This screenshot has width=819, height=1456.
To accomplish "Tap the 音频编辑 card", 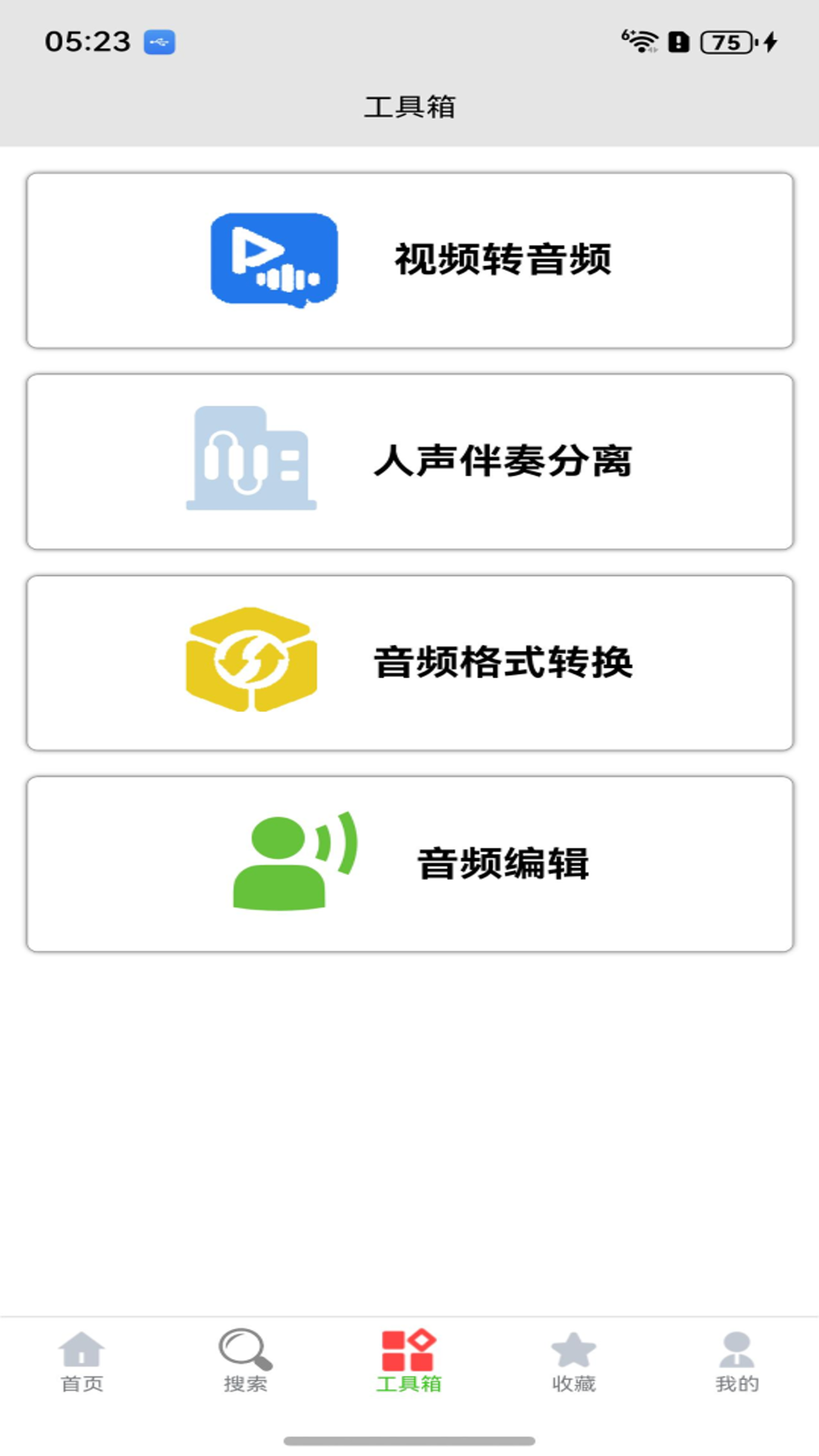I will 409,861.
